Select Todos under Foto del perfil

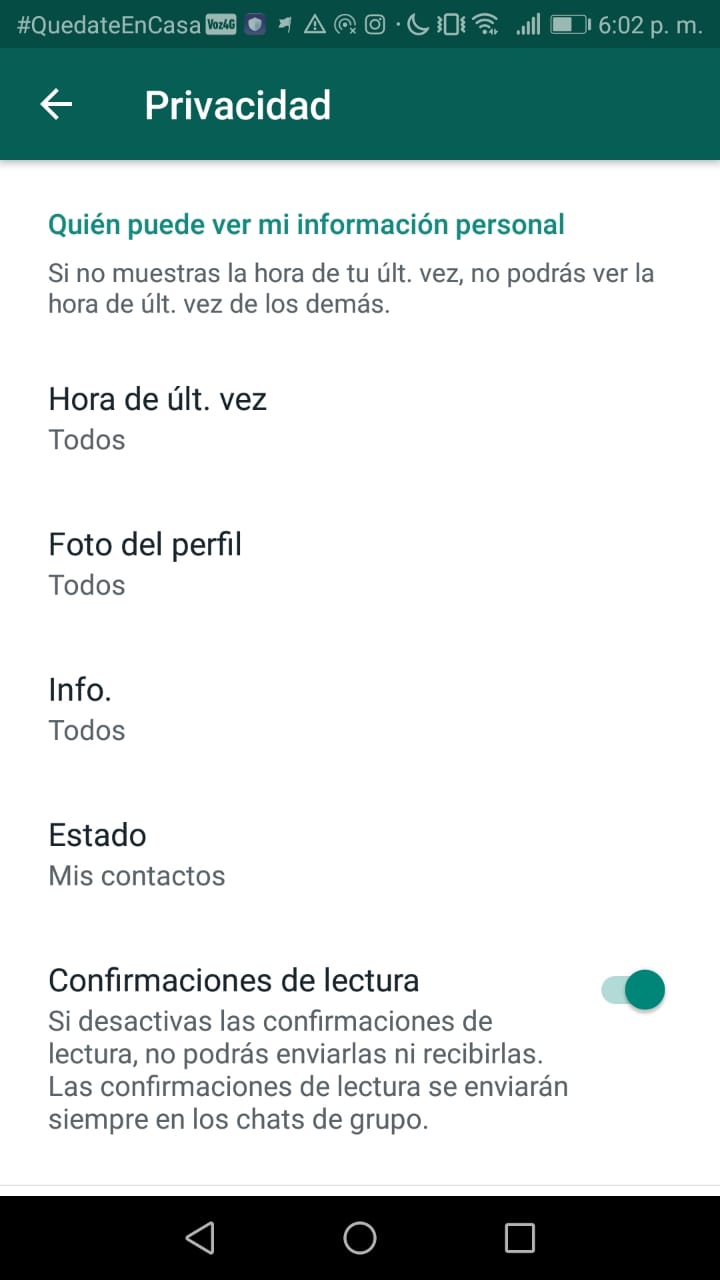coord(86,584)
